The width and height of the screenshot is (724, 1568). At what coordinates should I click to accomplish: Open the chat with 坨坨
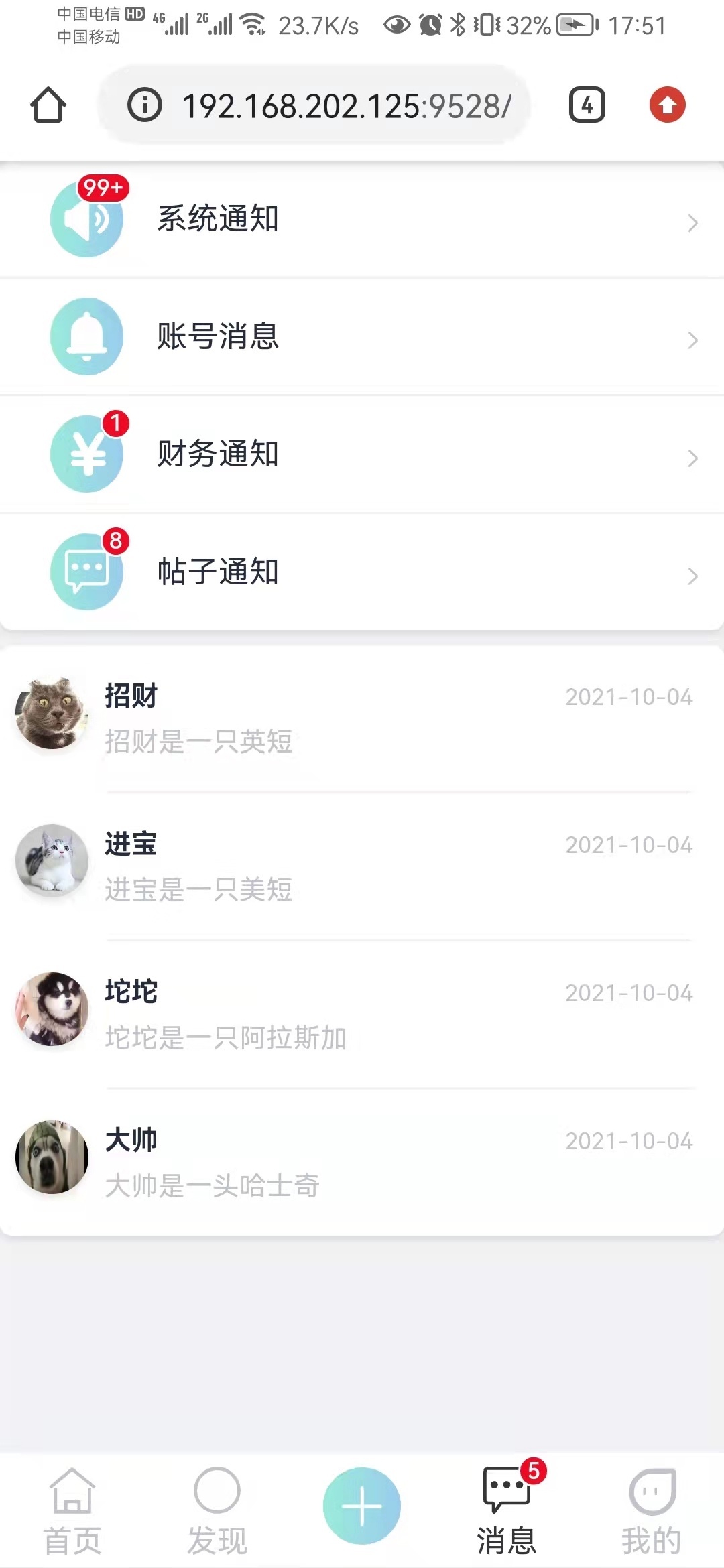pos(362,1014)
